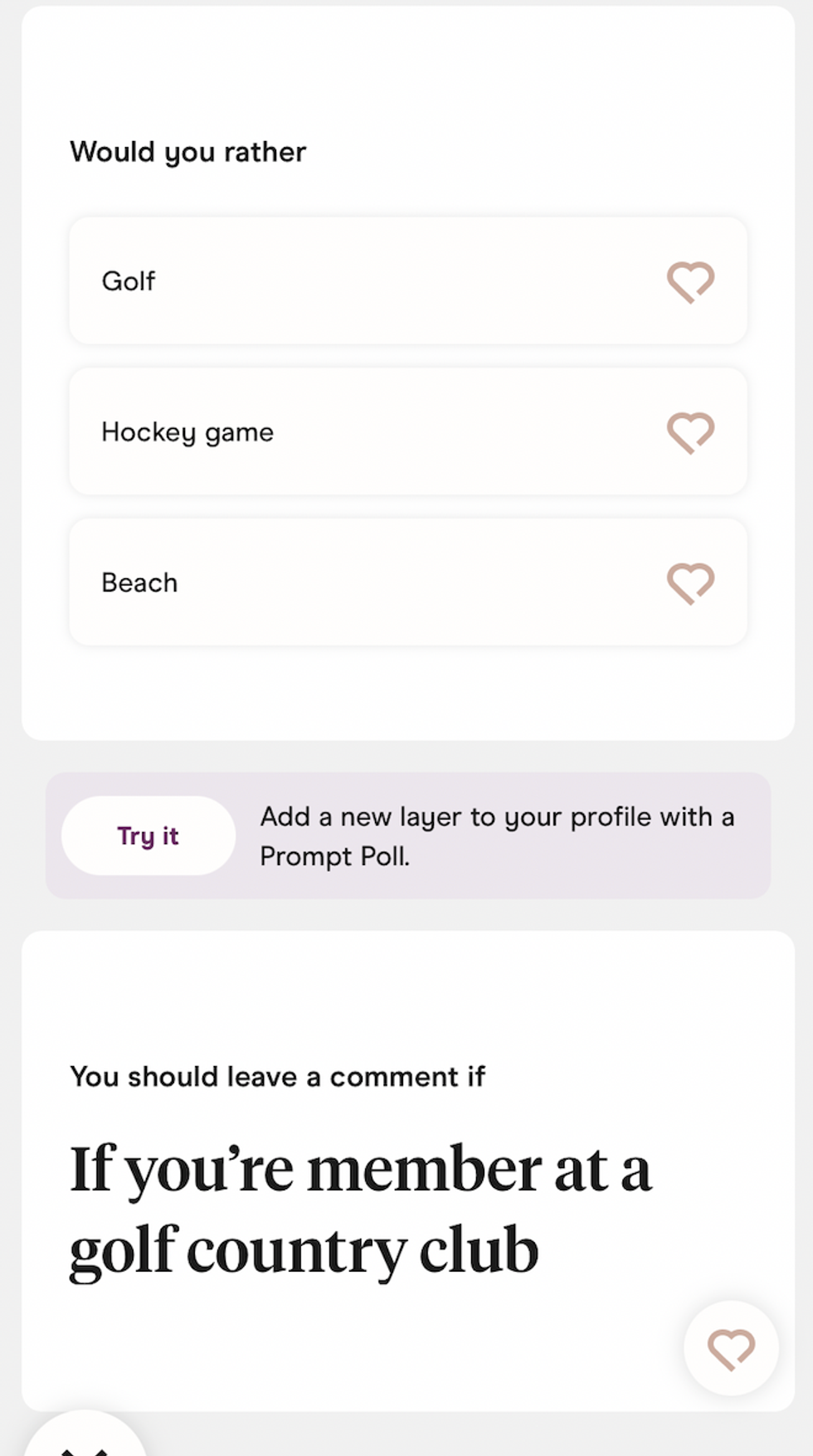Tap the heart icon next to Hockey game

[691, 431]
